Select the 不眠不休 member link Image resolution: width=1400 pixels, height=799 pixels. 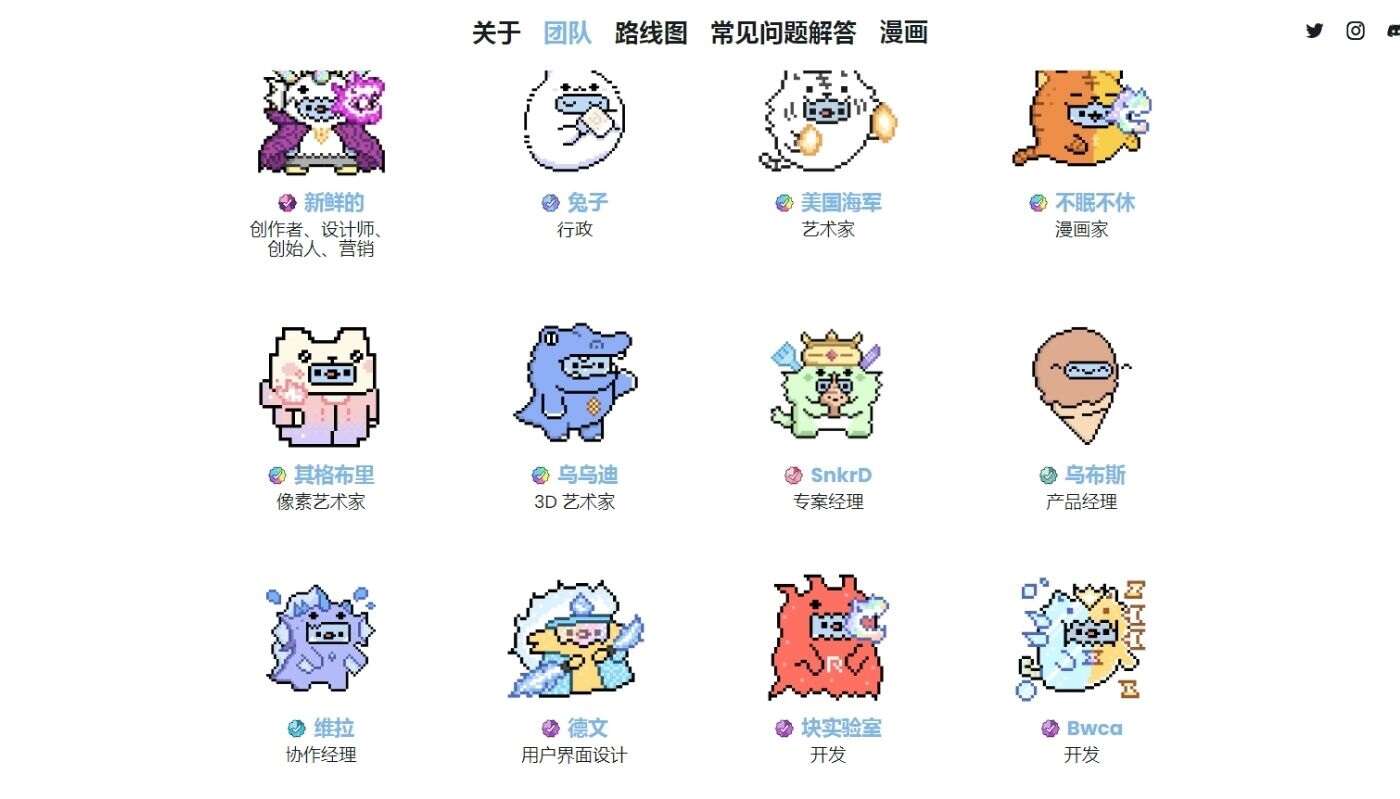pos(1094,203)
